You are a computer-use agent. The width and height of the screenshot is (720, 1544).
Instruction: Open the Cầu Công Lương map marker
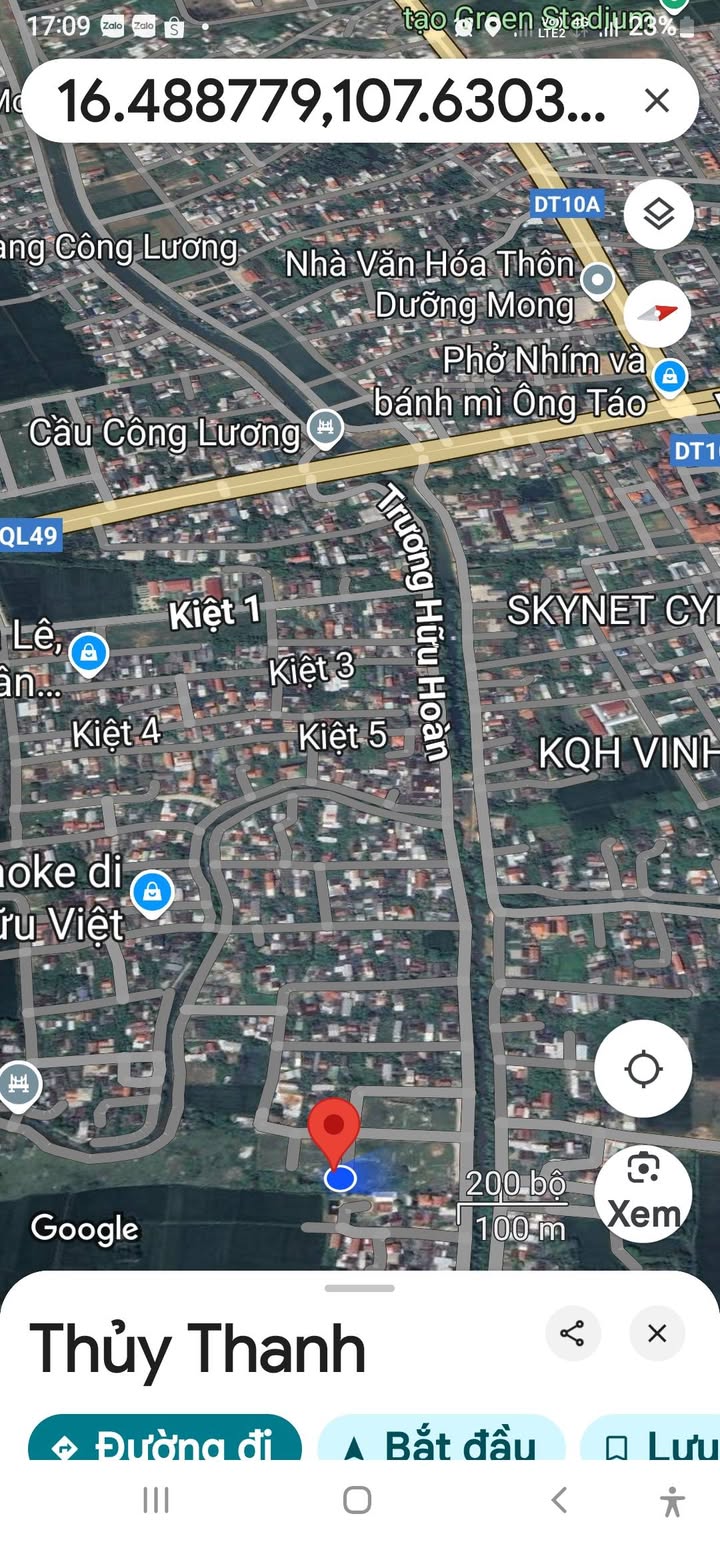[325, 428]
